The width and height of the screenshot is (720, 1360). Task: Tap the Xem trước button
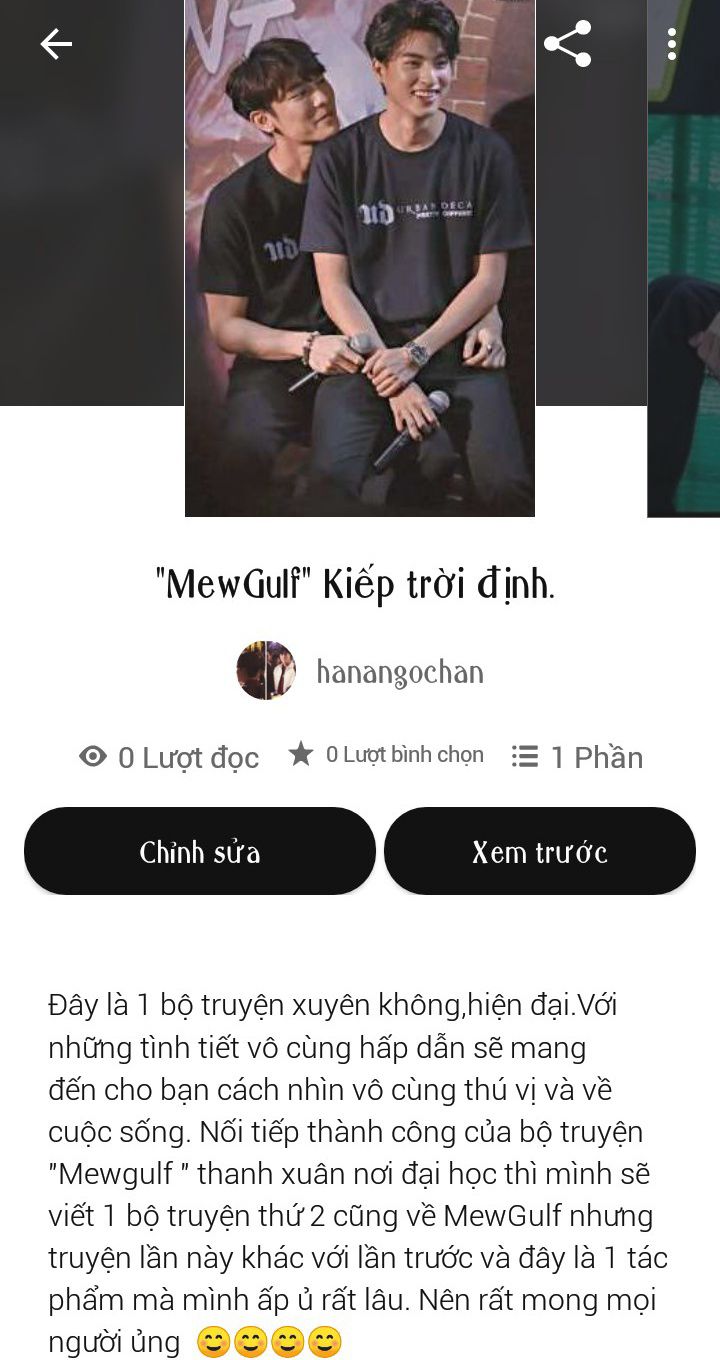[540, 851]
